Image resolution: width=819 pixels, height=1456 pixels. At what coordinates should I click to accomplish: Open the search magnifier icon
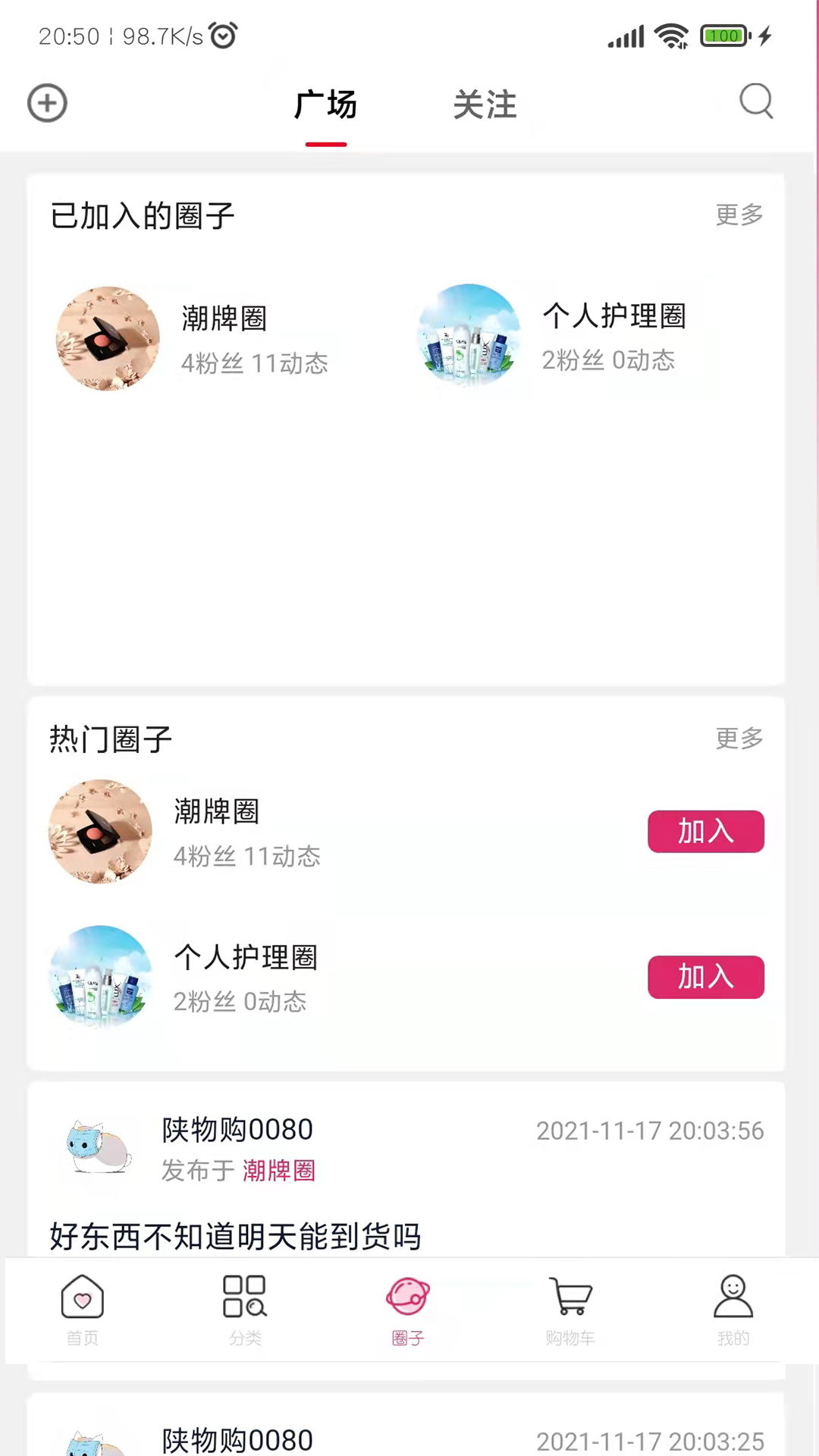coord(756,102)
